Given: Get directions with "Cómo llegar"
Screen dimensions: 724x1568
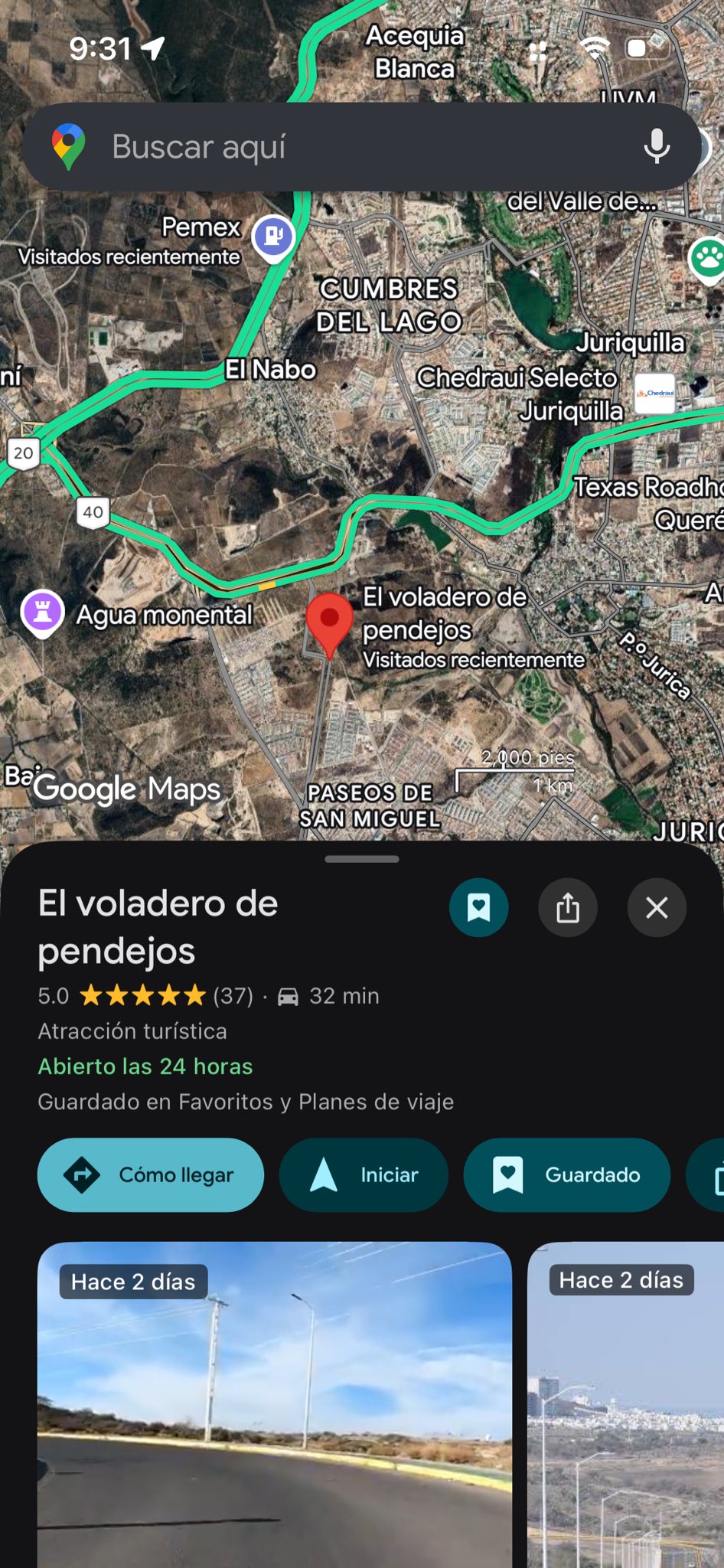Looking at the screenshot, I should click(x=151, y=1174).
